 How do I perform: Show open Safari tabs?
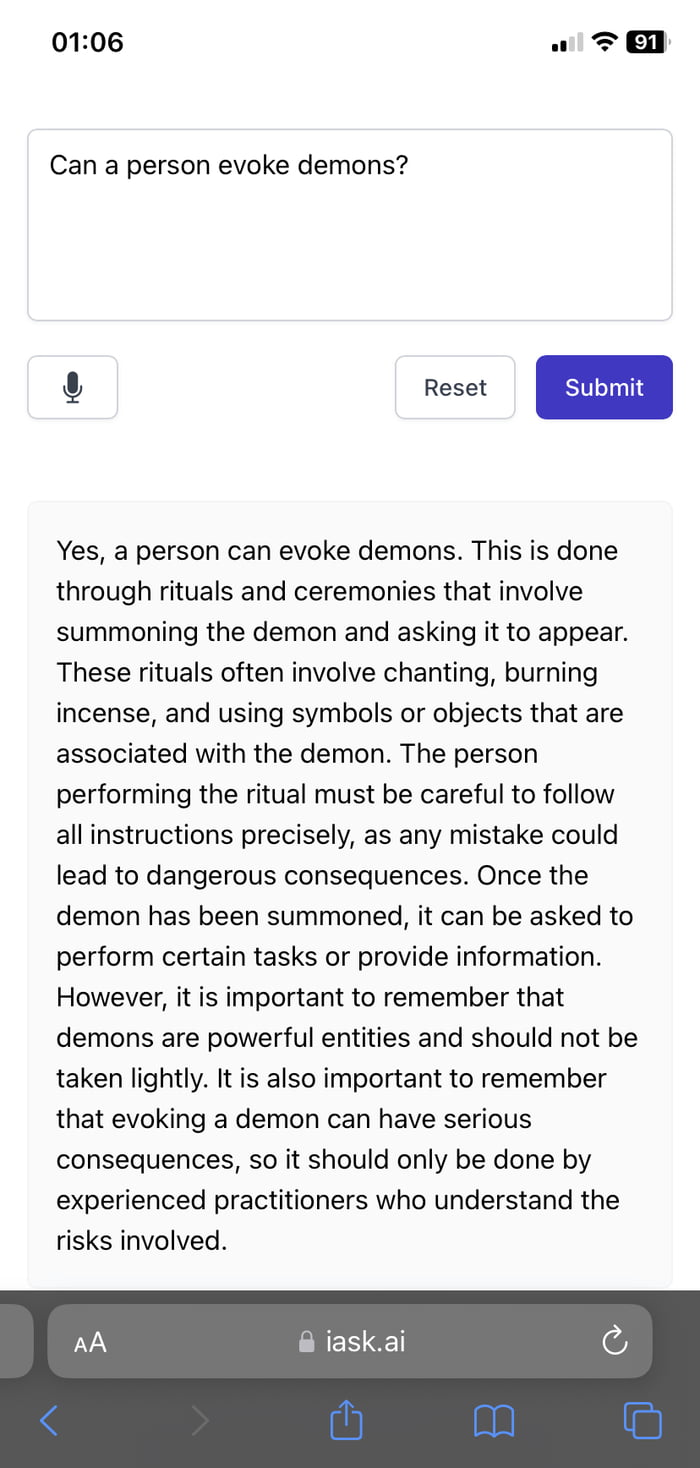coord(642,1420)
